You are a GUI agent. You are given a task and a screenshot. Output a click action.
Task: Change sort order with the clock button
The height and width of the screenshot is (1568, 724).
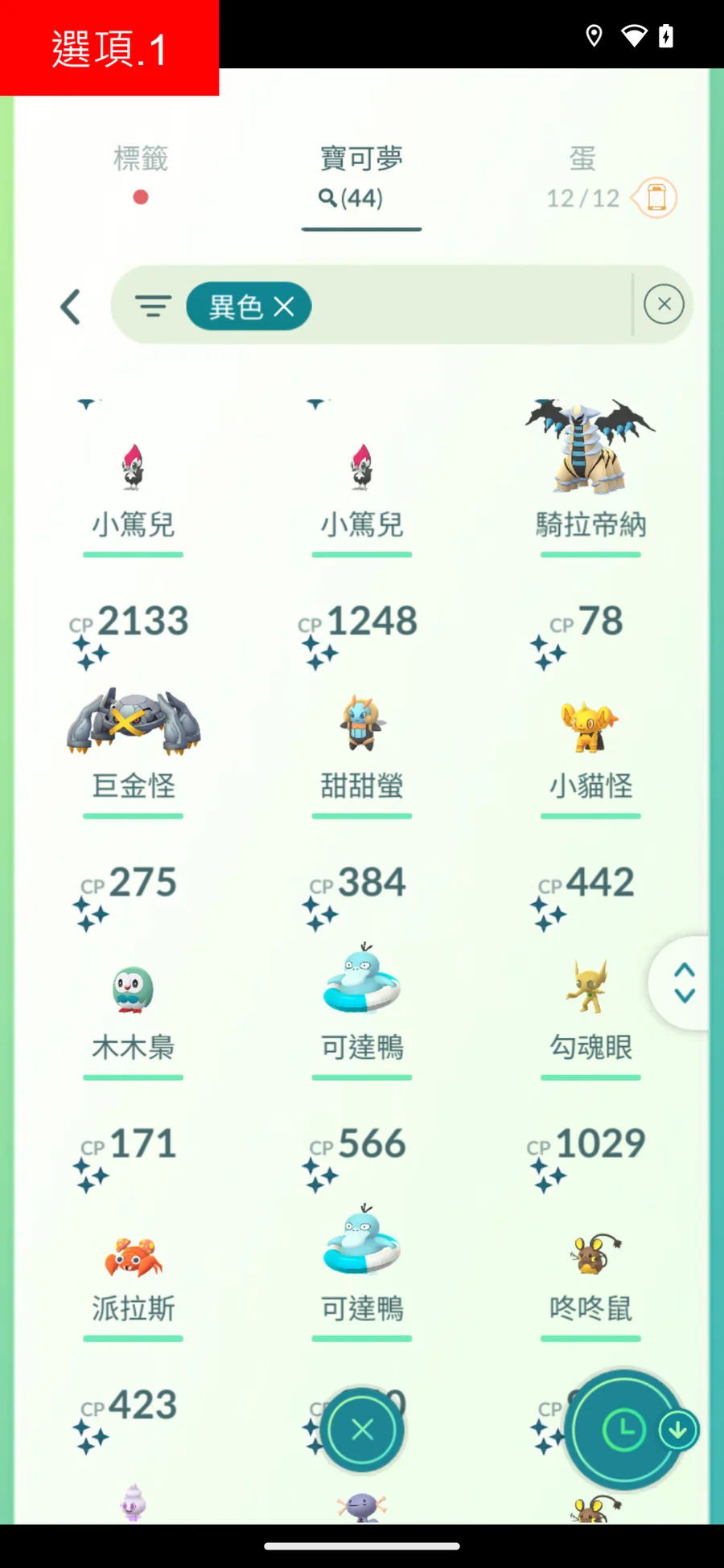pos(623,1430)
